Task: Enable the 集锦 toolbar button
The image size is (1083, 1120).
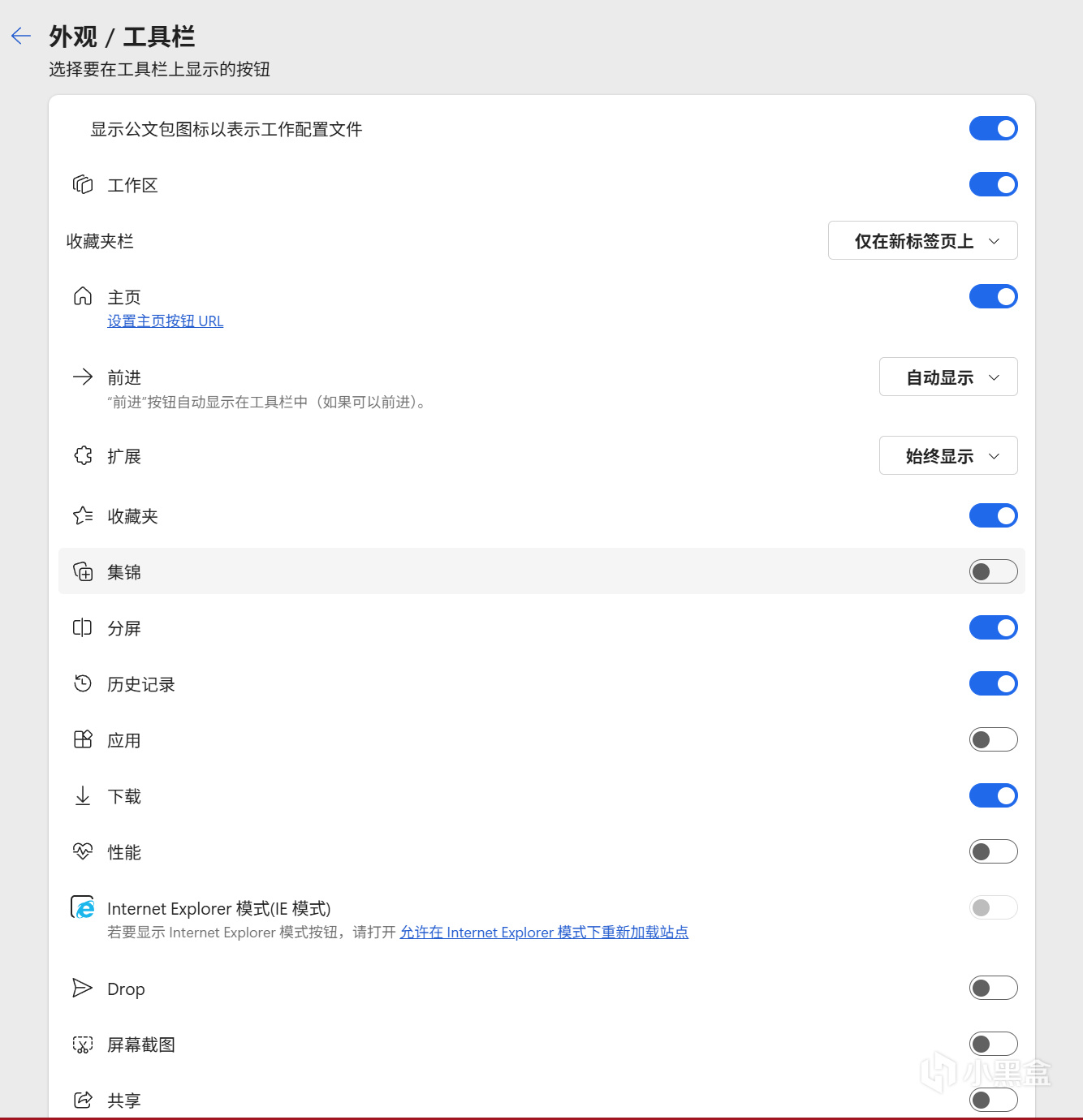Action: pos(993,571)
